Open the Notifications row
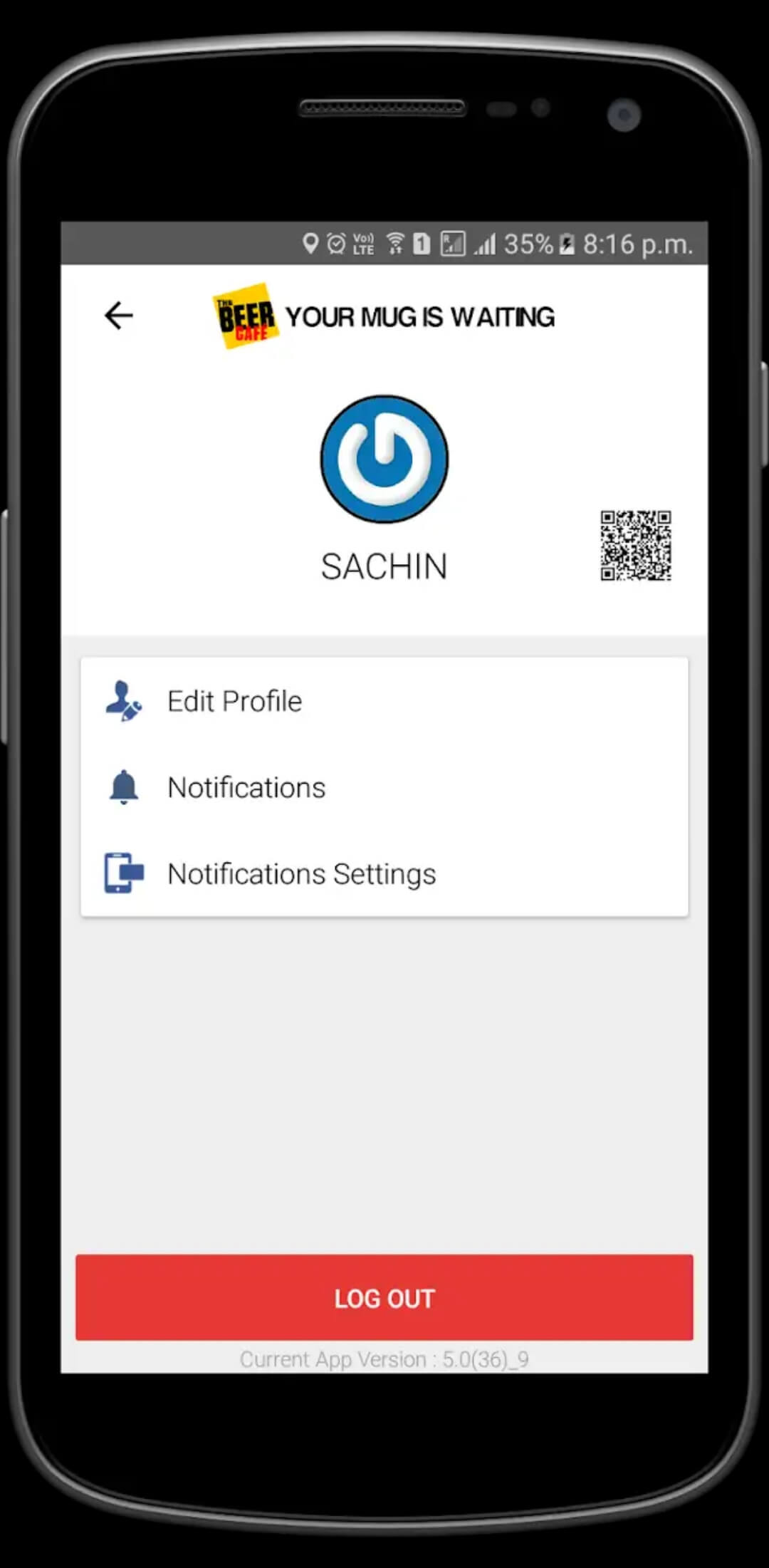Screen dimensions: 769x1568 246,788
